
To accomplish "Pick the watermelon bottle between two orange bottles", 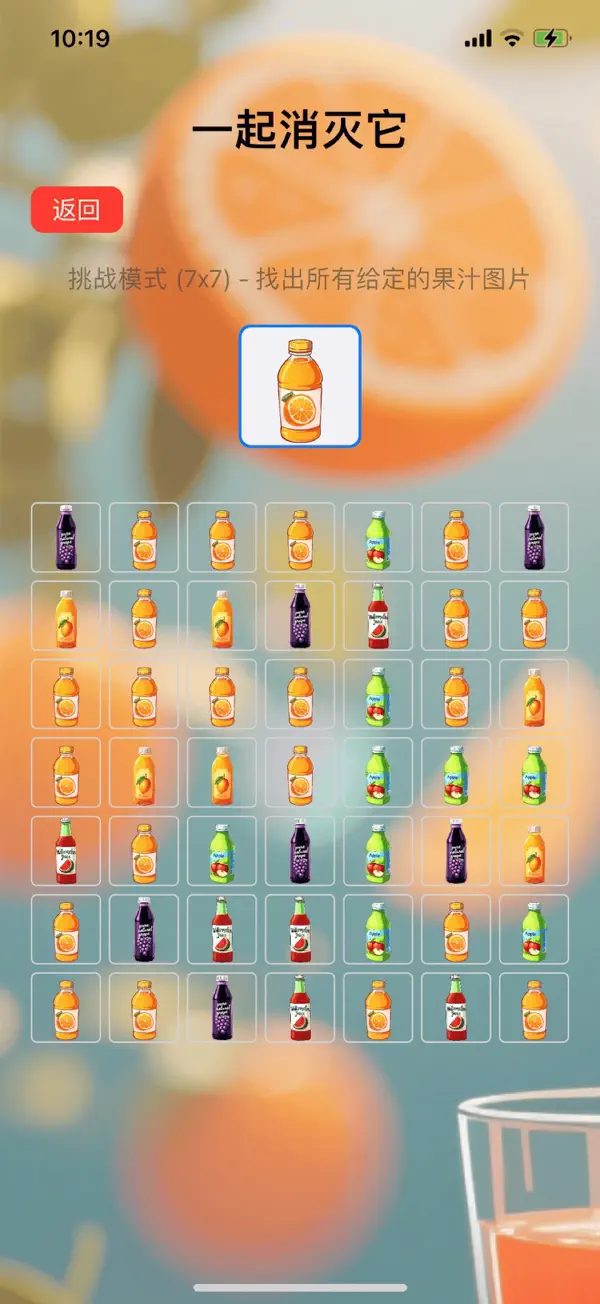I will point(456,1008).
